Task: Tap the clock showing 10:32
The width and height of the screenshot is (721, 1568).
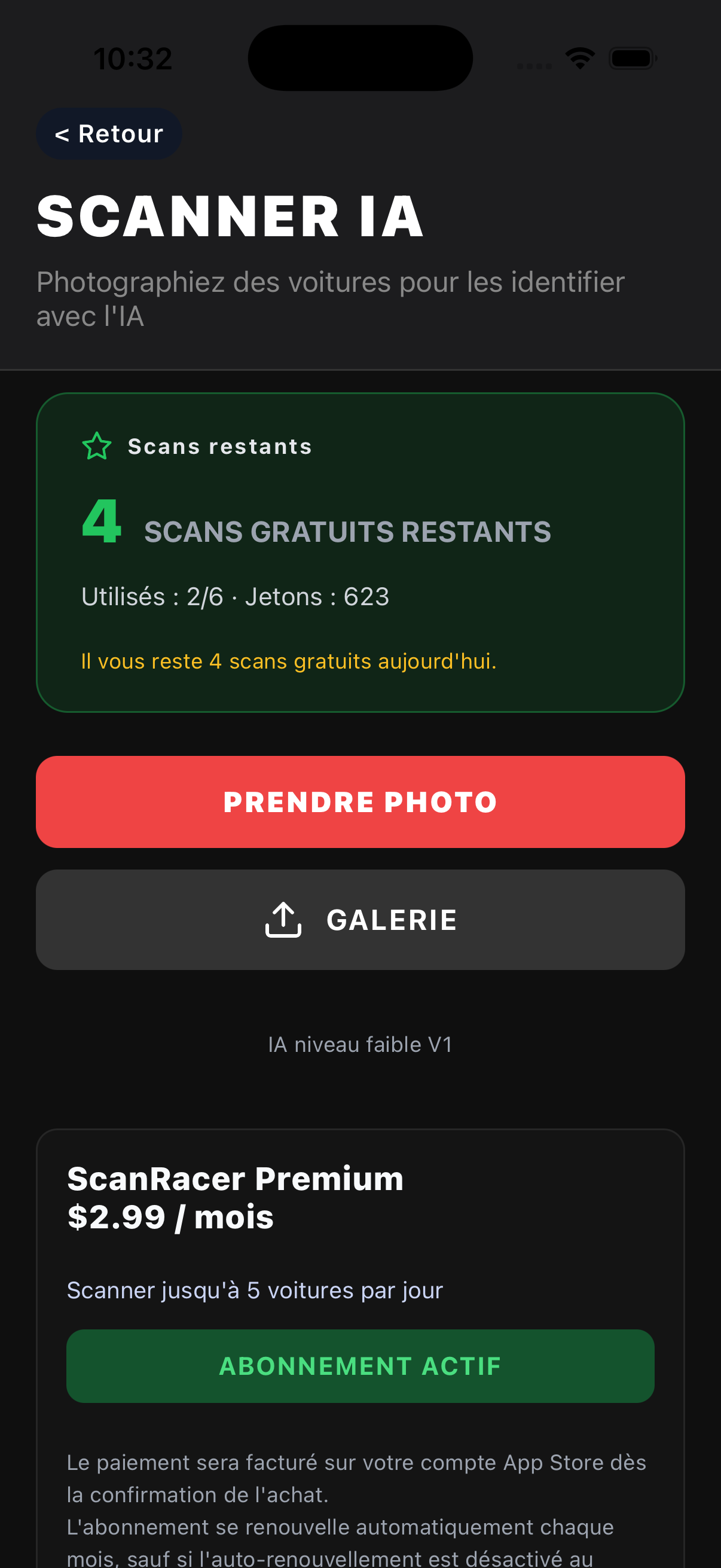Action: coord(133,58)
